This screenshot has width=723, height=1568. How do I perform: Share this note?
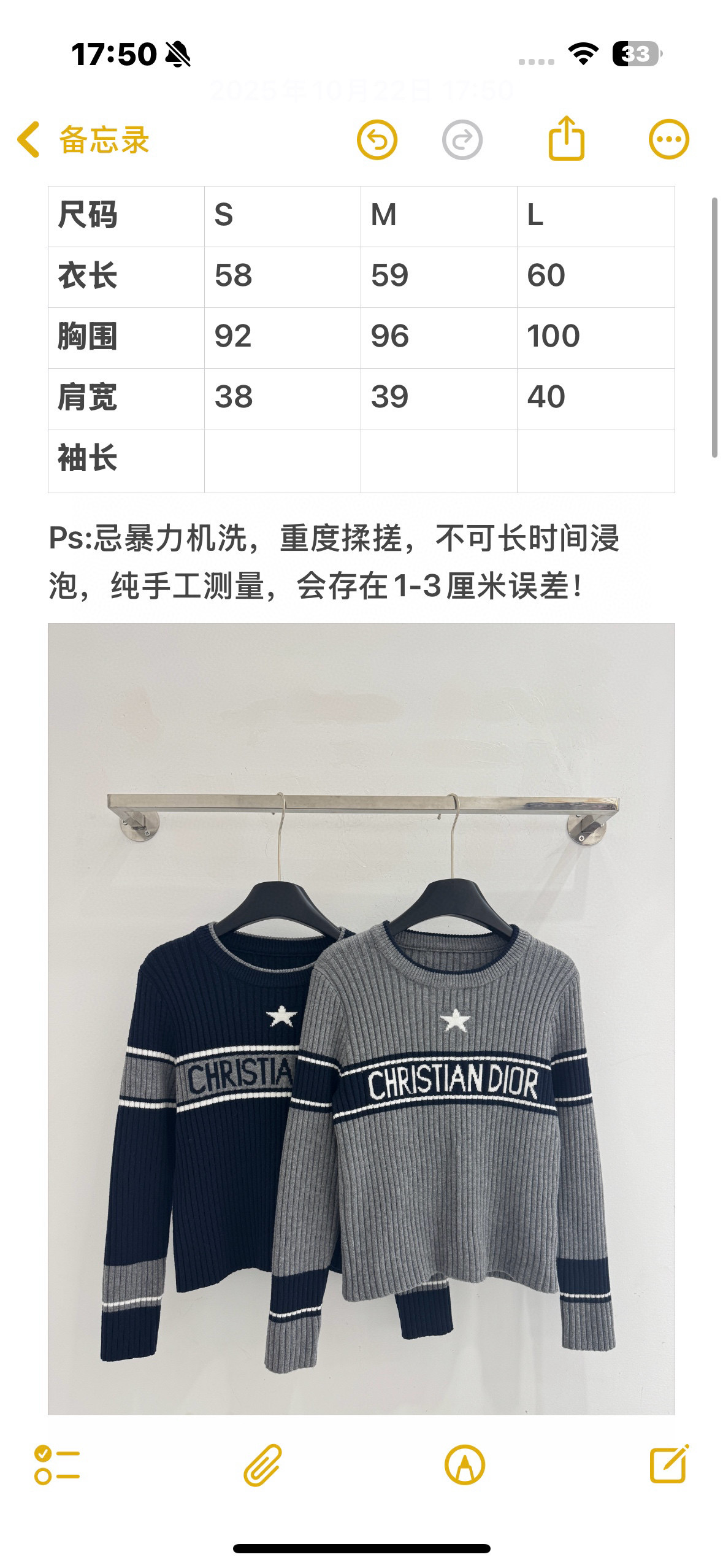click(566, 139)
